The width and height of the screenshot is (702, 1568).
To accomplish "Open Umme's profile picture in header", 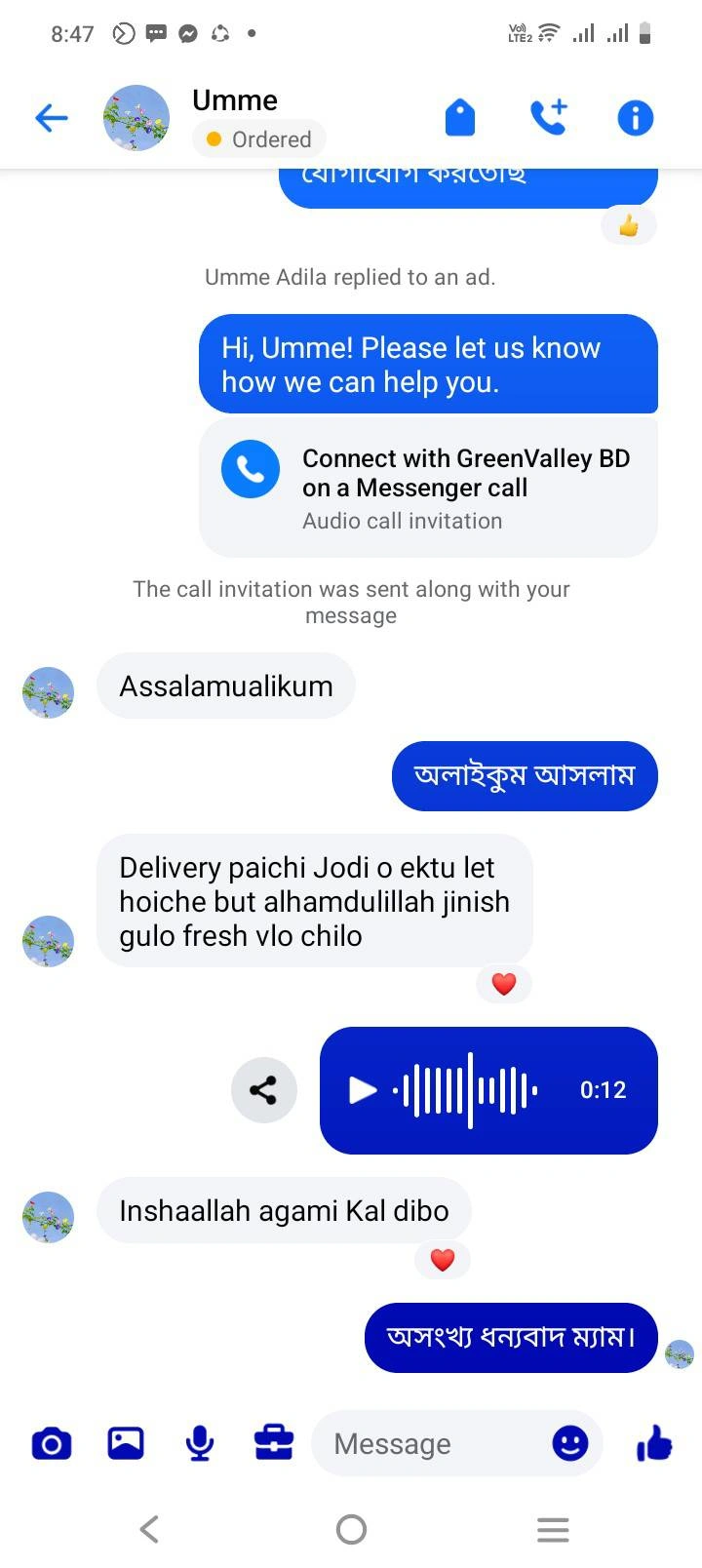I will point(136,118).
